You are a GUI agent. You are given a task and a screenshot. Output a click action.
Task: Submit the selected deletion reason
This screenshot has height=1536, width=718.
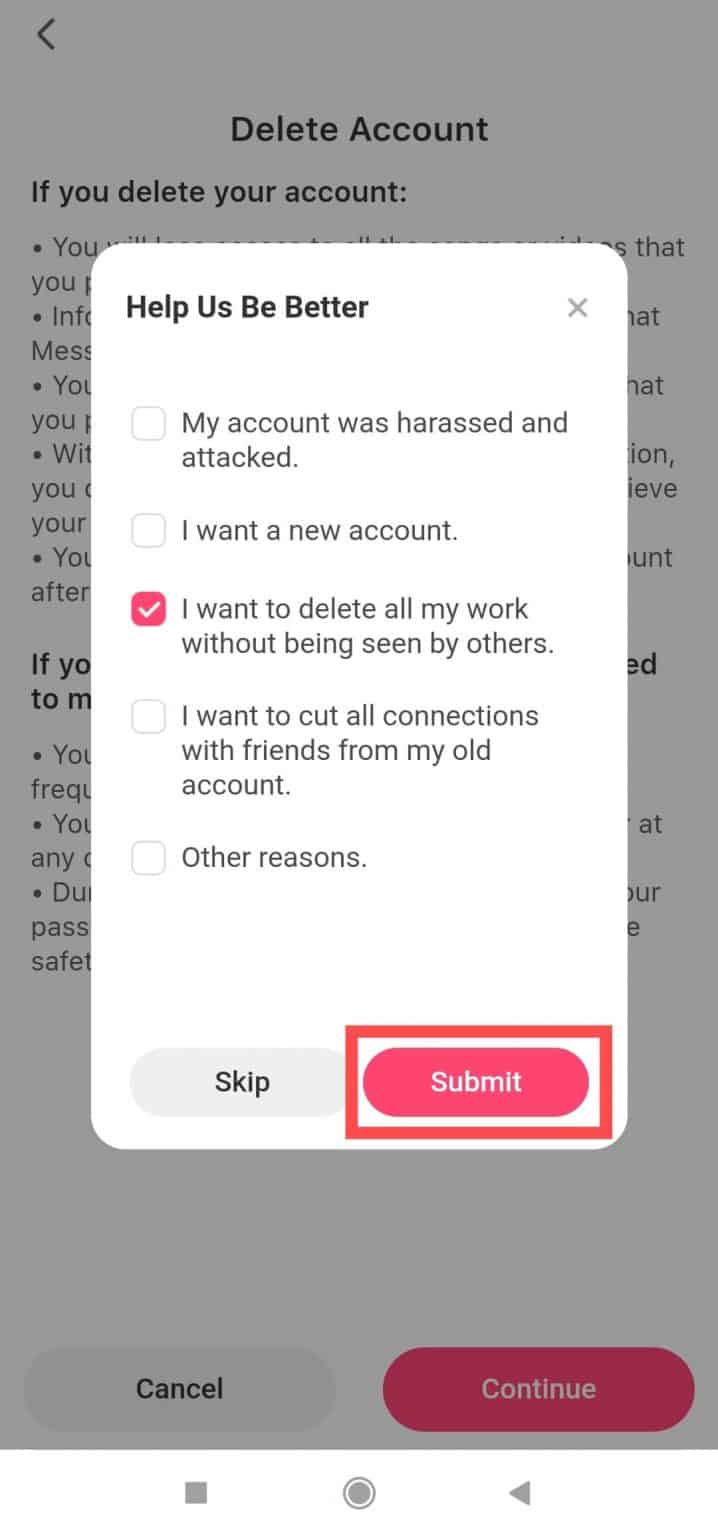pyautogui.click(x=476, y=1082)
